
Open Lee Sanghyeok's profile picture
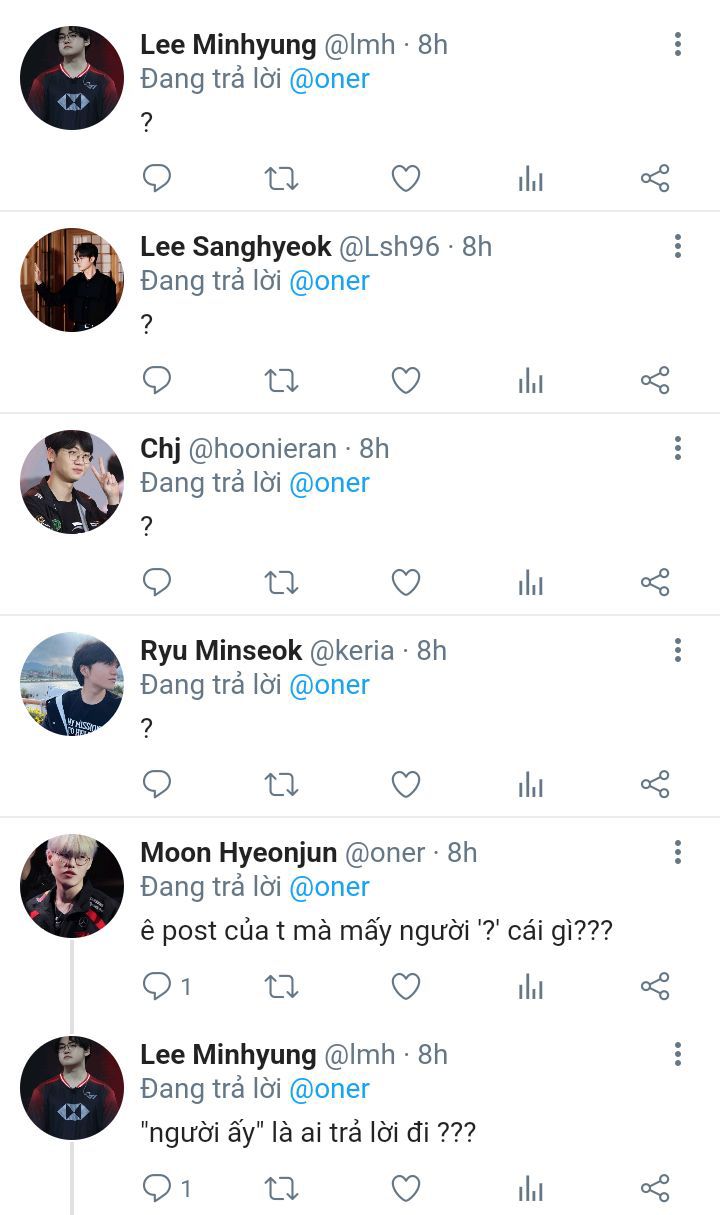72,280
